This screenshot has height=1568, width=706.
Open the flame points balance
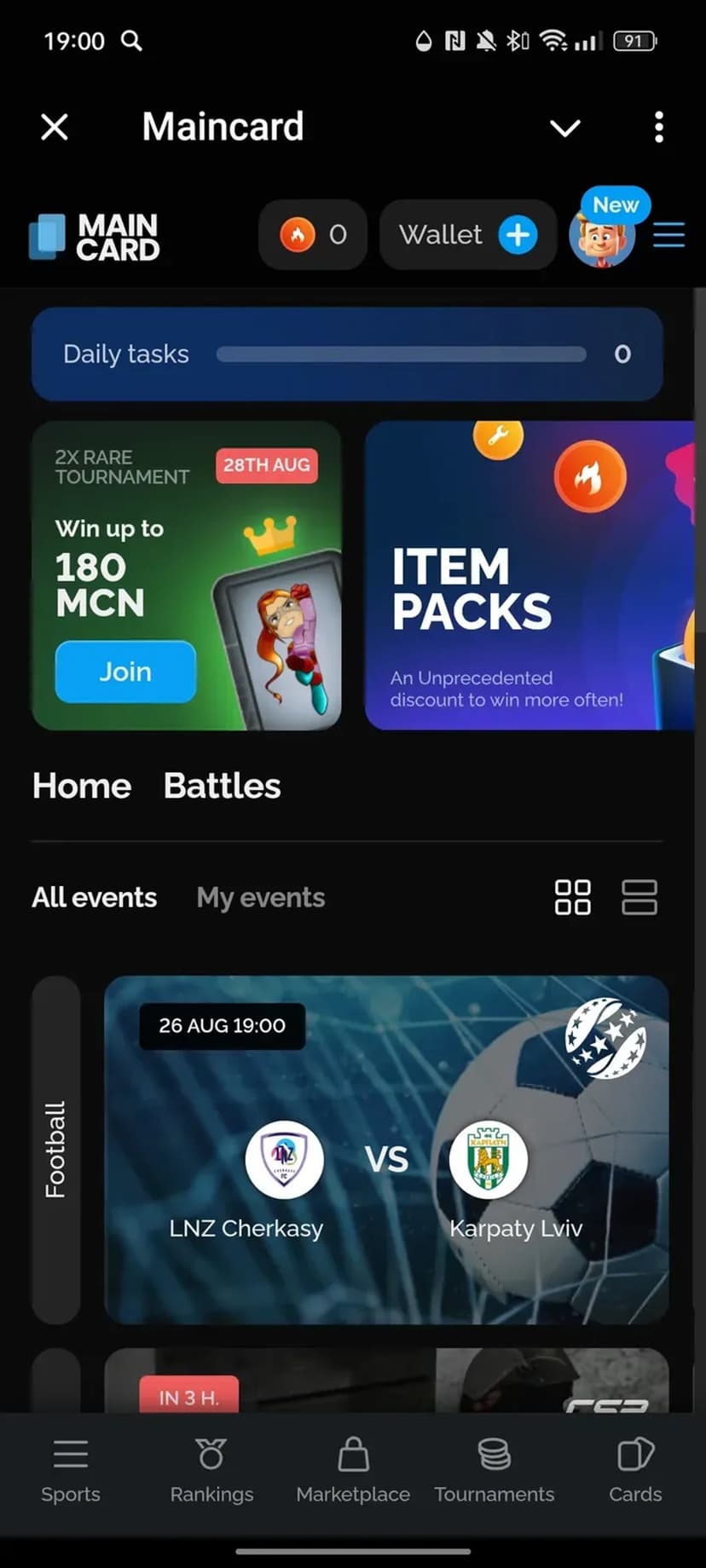click(313, 234)
